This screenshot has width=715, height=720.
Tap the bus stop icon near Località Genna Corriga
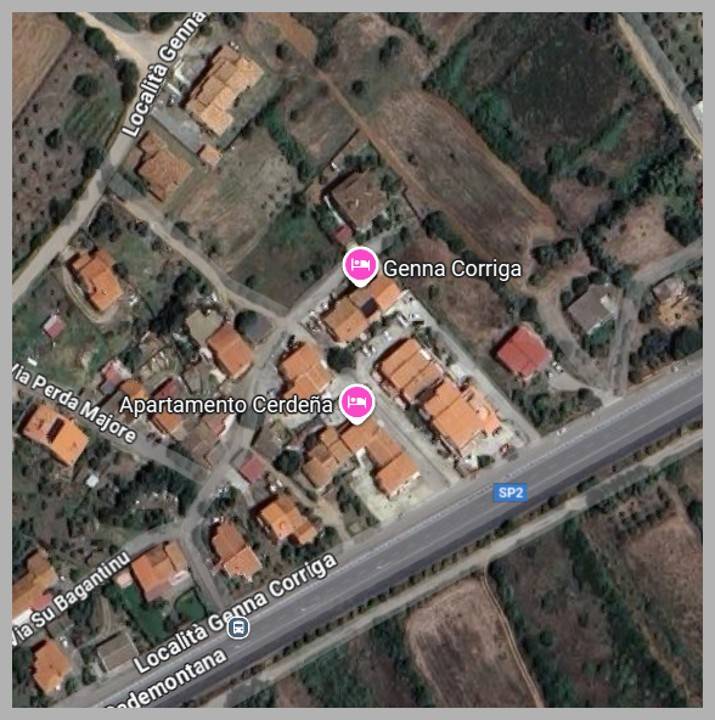coord(238,628)
